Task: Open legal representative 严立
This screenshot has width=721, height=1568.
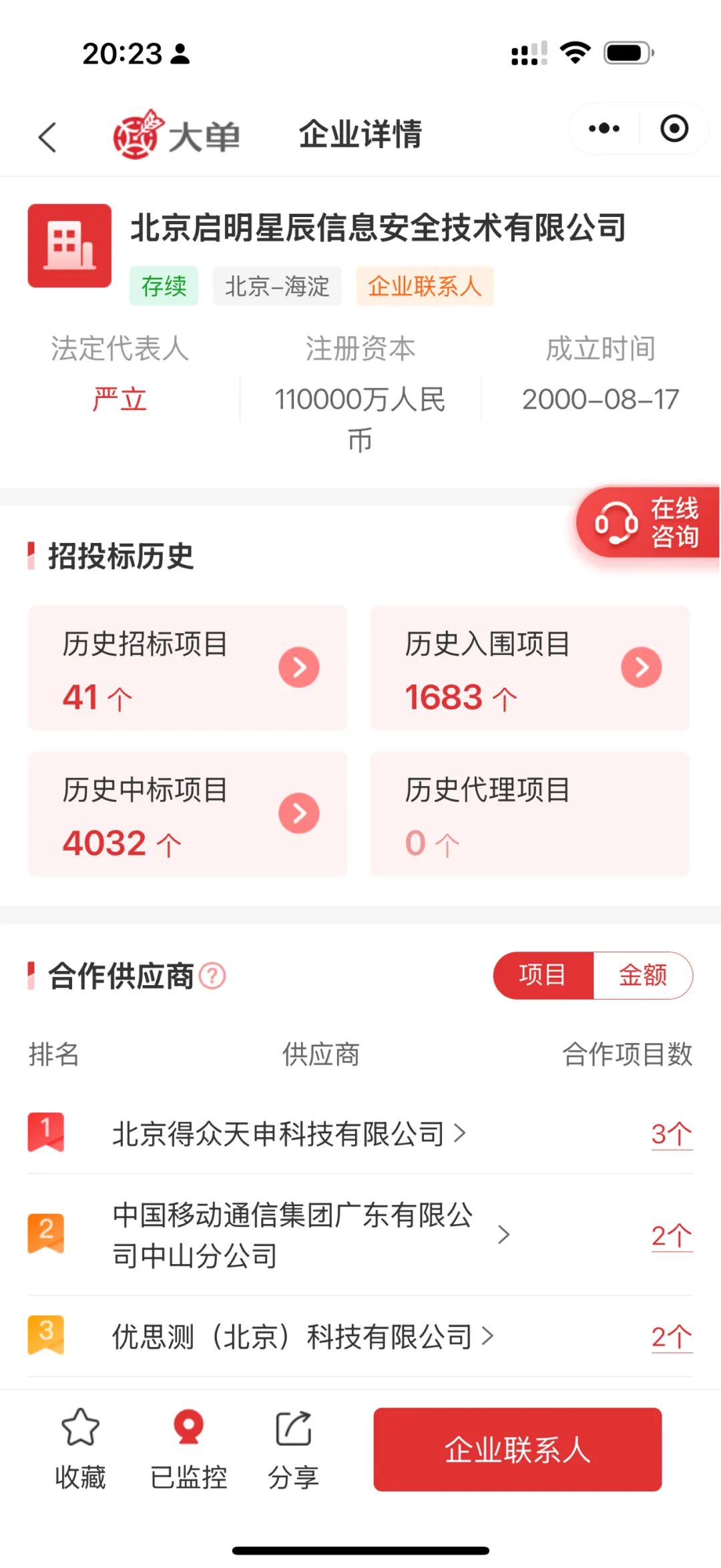Action: click(119, 399)
